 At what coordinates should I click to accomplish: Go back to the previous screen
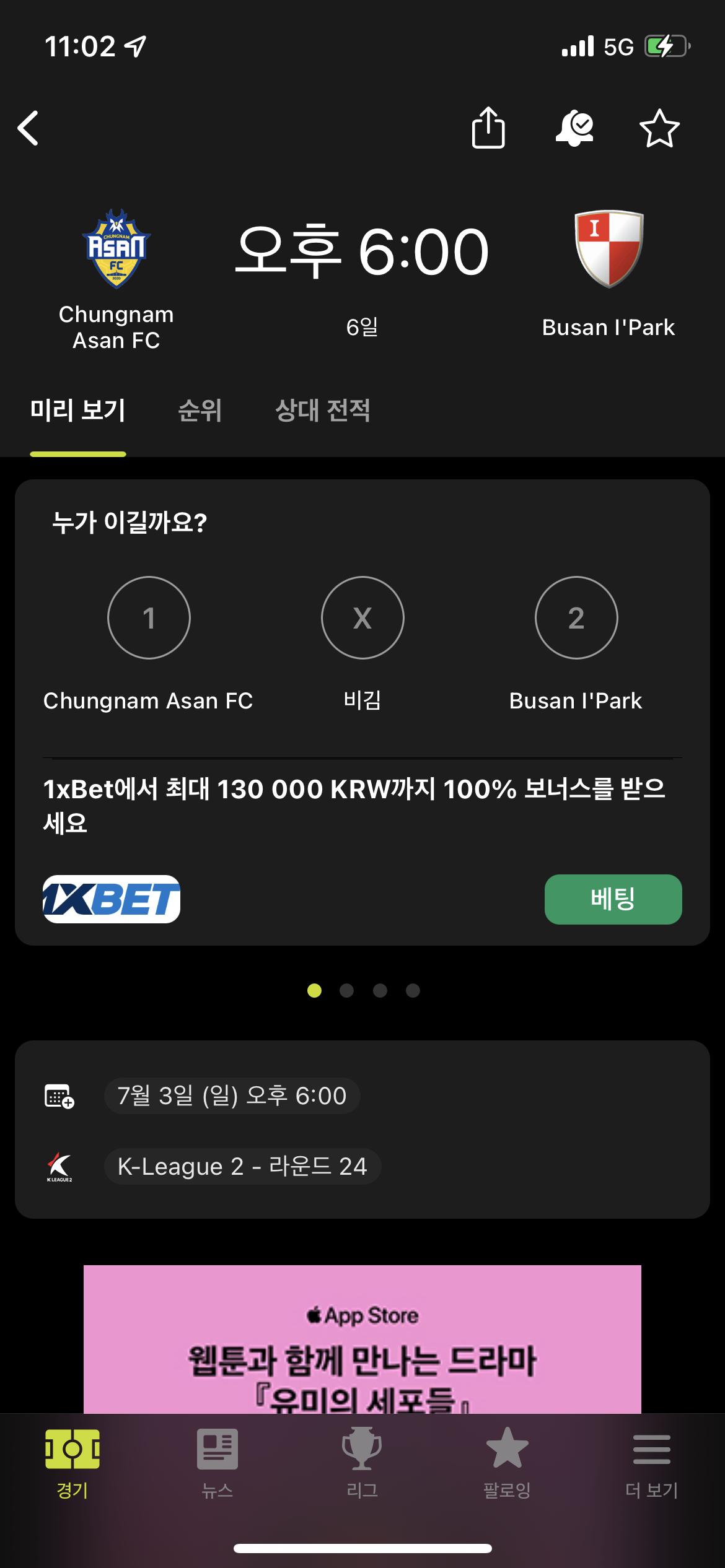tap(29, 128)
